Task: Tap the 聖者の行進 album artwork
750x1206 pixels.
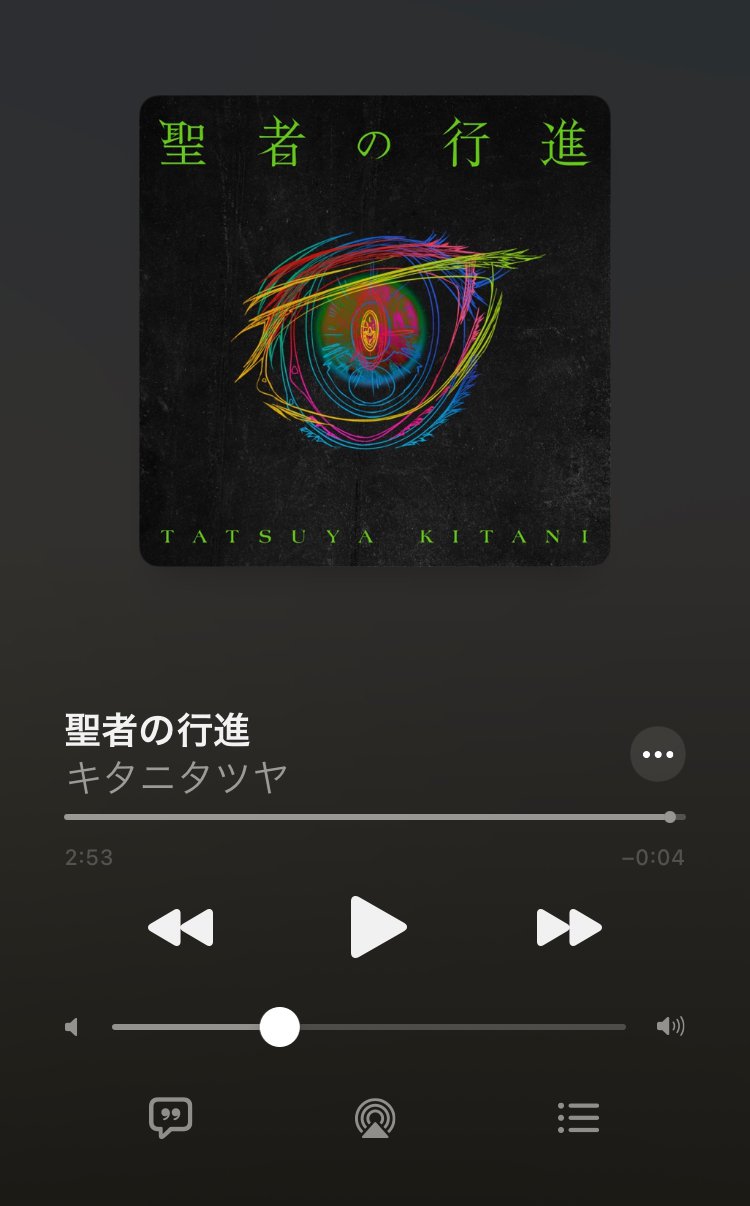Action: (375, 331)
